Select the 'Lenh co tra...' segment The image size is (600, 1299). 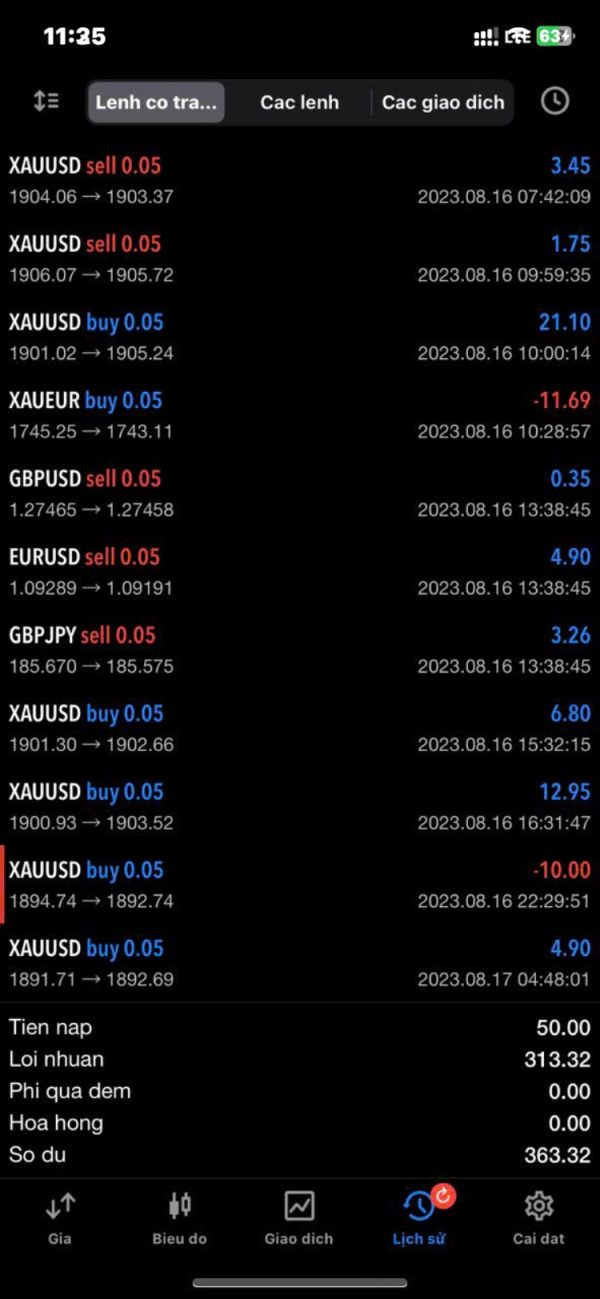click(x=156, y=102)
